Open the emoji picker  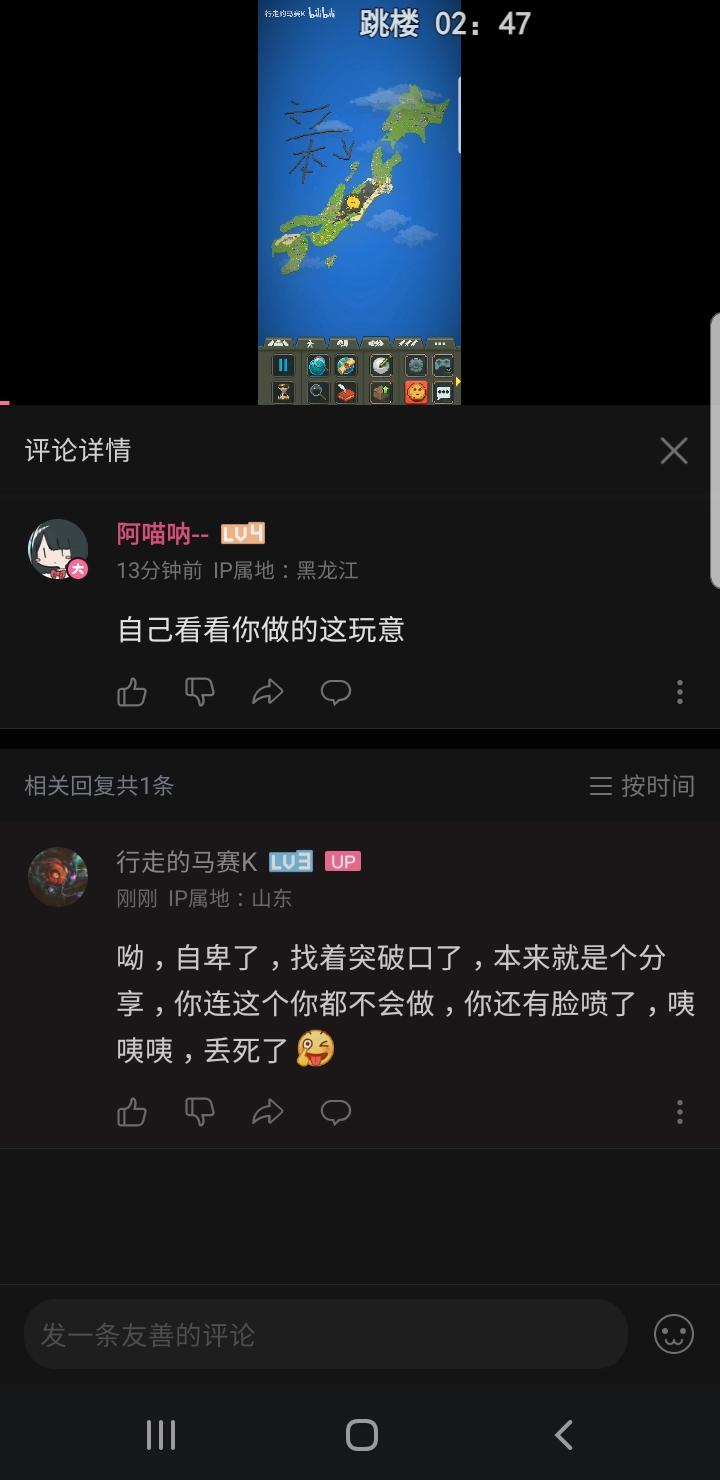[x=674, y=1334]
